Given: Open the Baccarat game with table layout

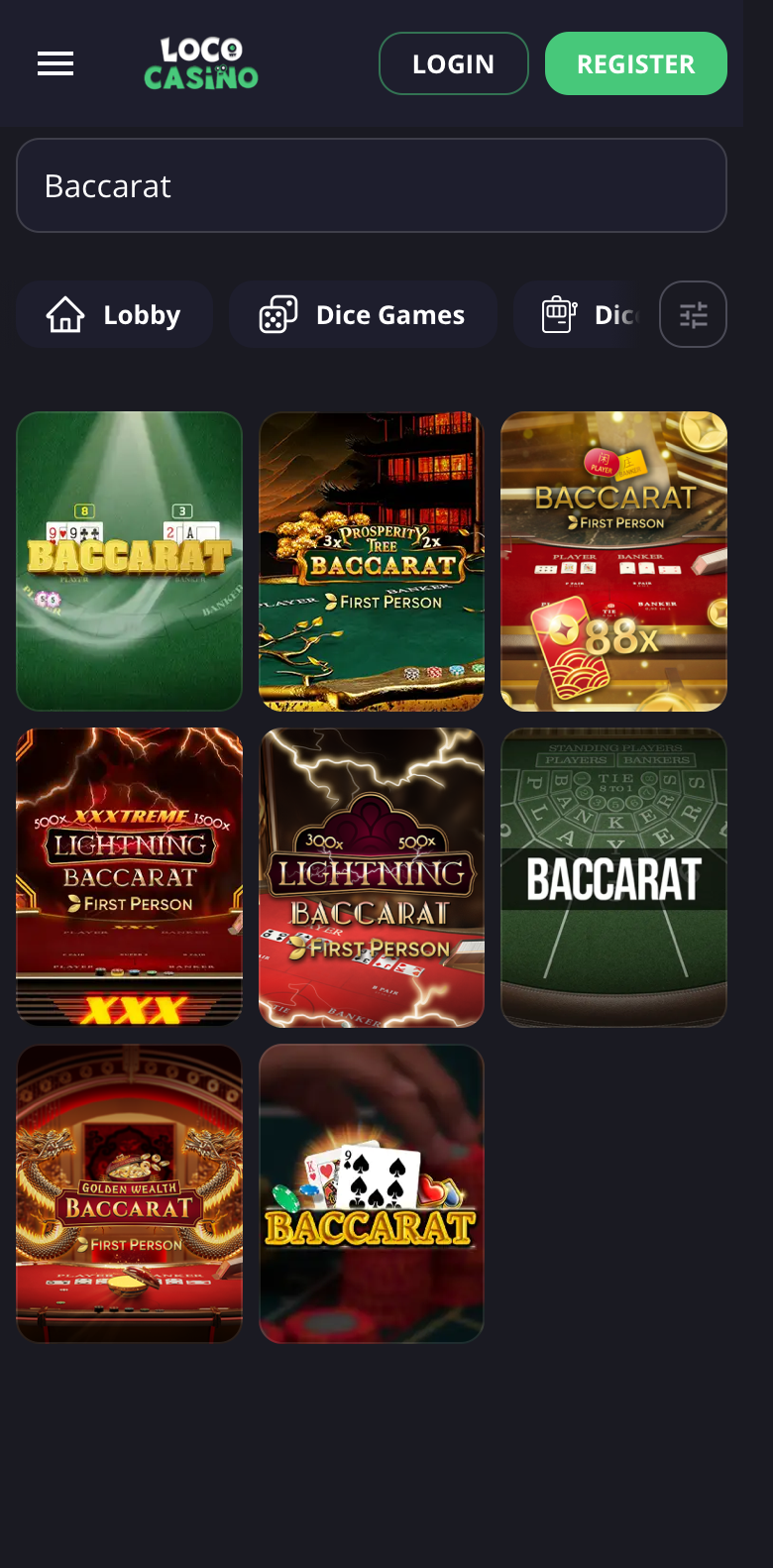Looking at the screenshot, I should point(614,877).
